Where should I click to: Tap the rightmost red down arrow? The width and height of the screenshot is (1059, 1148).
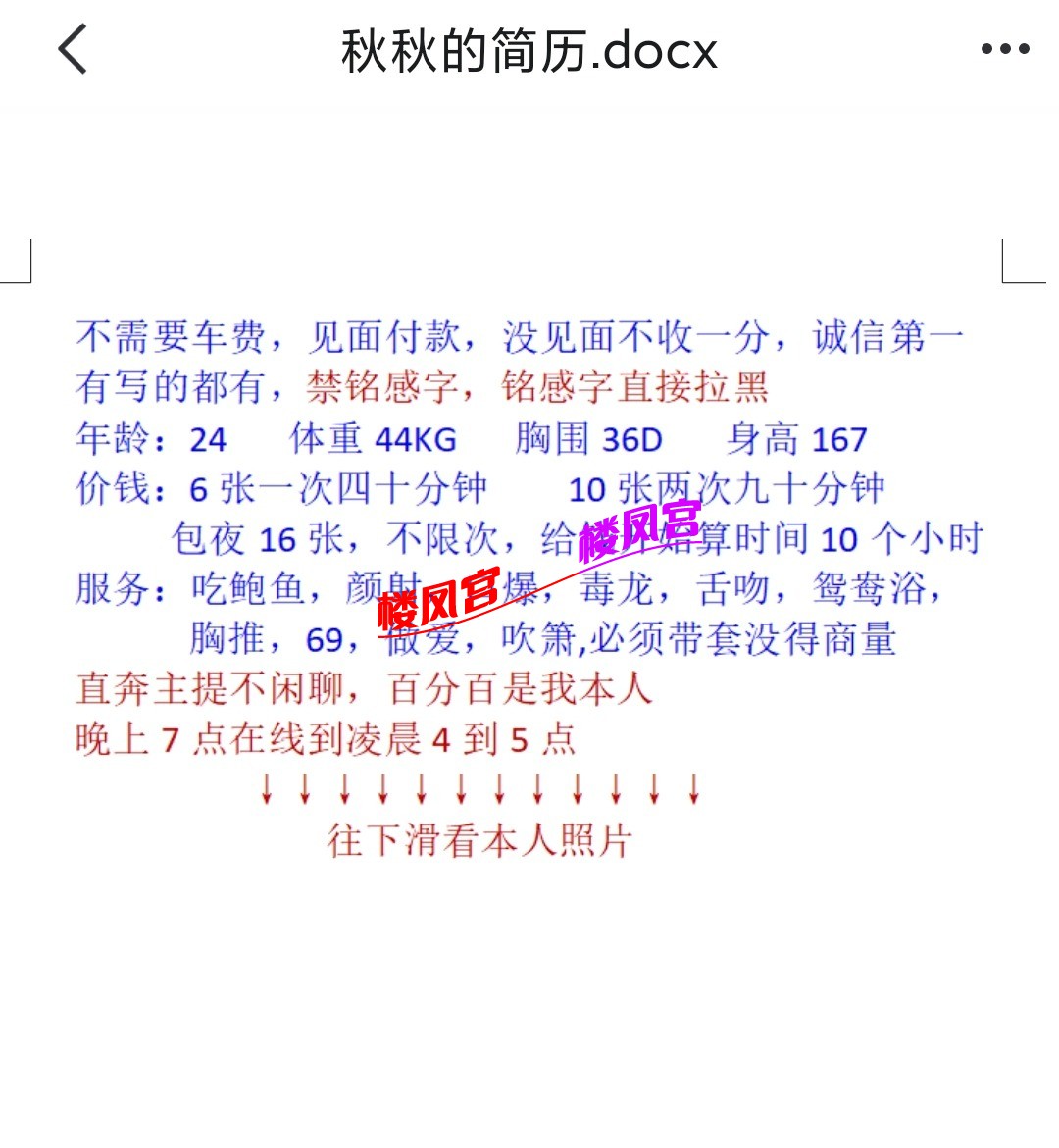tap(694, 787)
